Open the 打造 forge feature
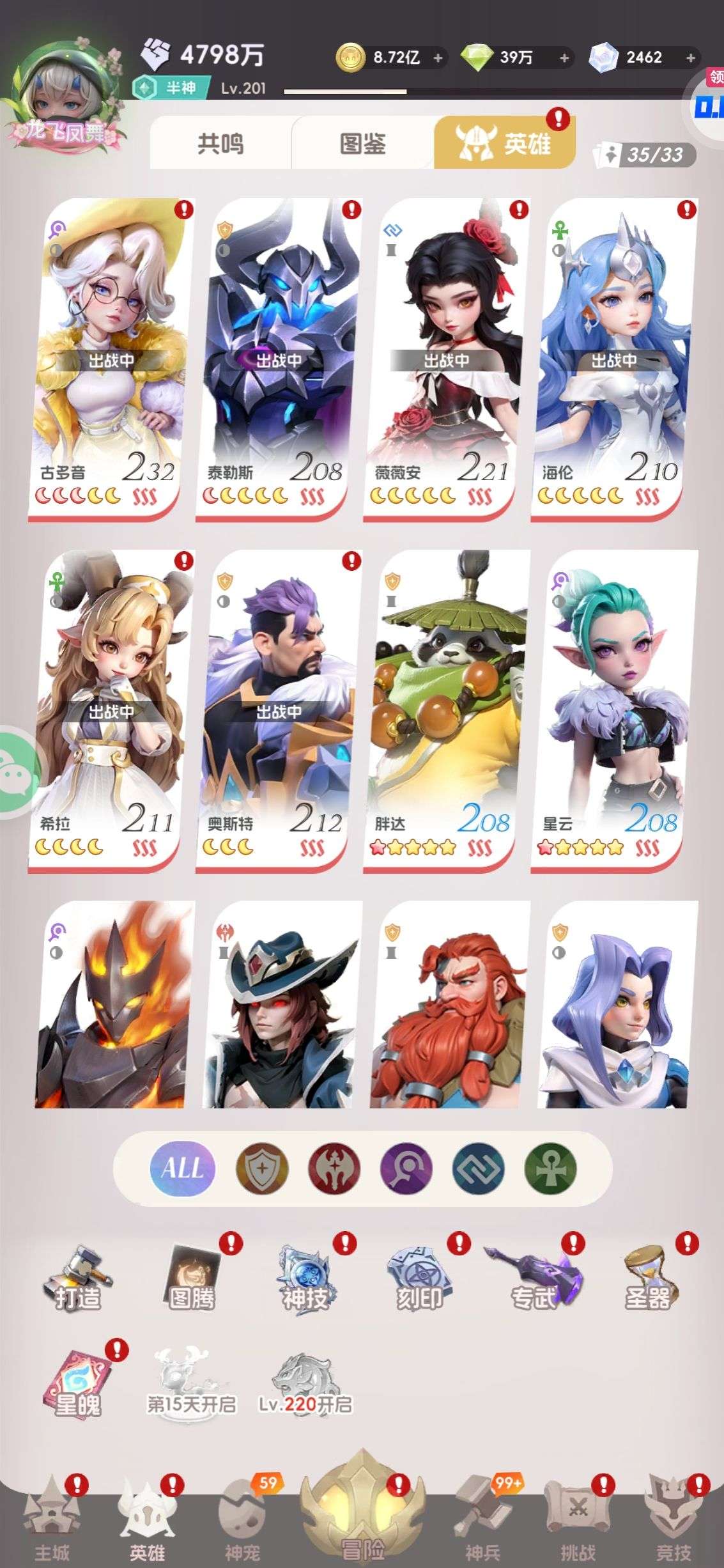724x1568 pixels. [x=77, y=1278]
